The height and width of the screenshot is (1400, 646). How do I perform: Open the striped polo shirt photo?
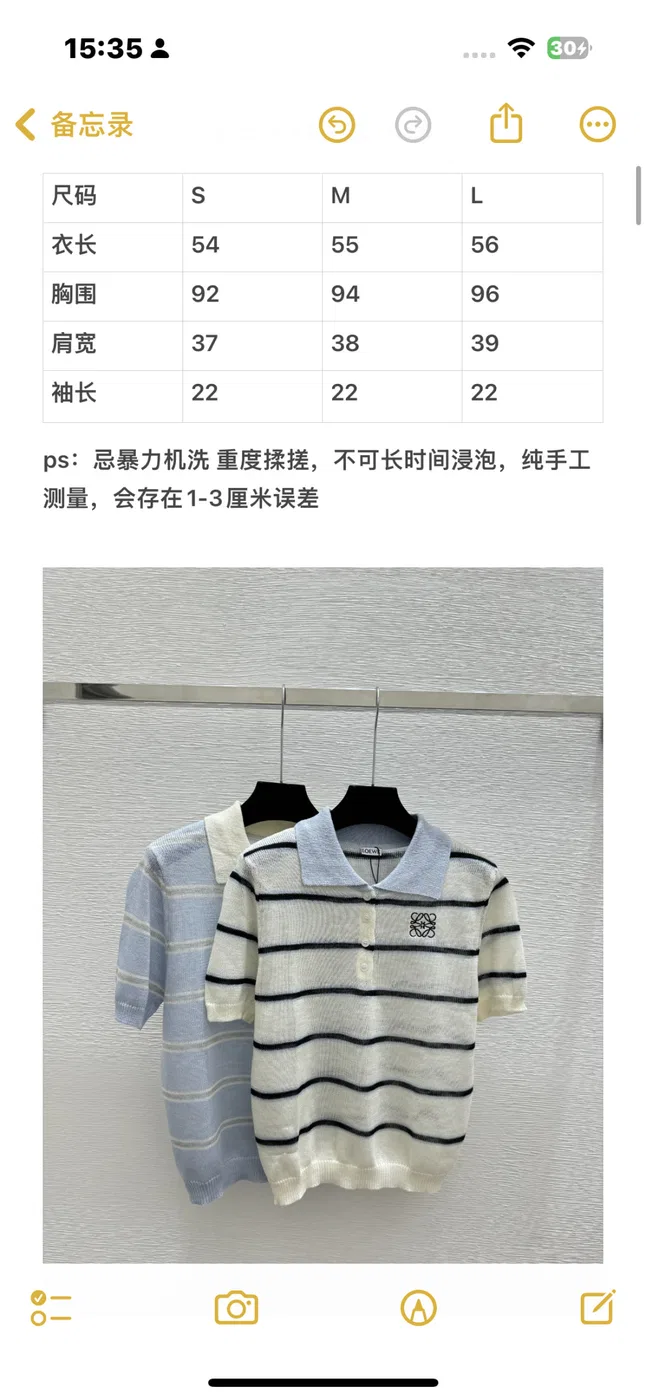[x=323, y=915]
